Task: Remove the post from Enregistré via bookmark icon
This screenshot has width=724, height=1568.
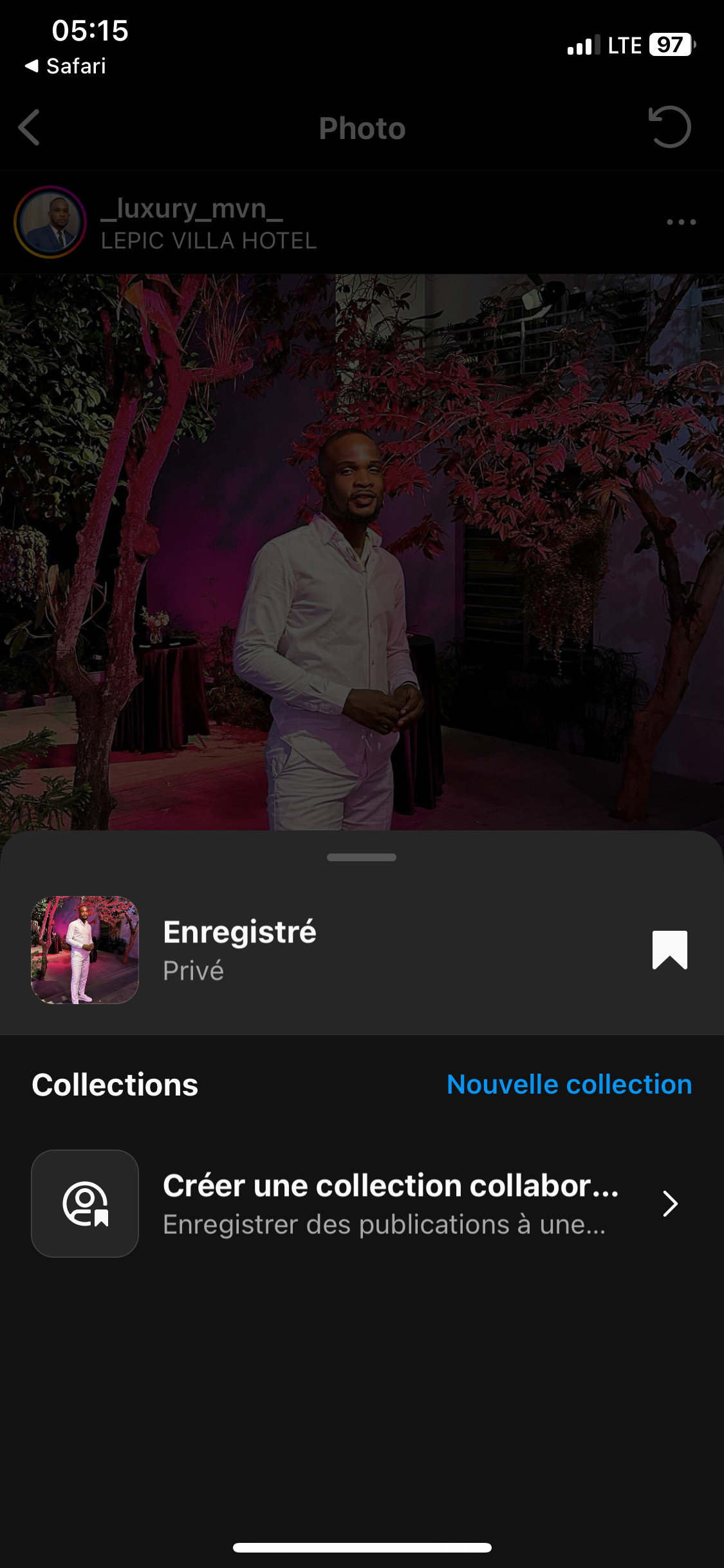Action: [x=669, y=949]
